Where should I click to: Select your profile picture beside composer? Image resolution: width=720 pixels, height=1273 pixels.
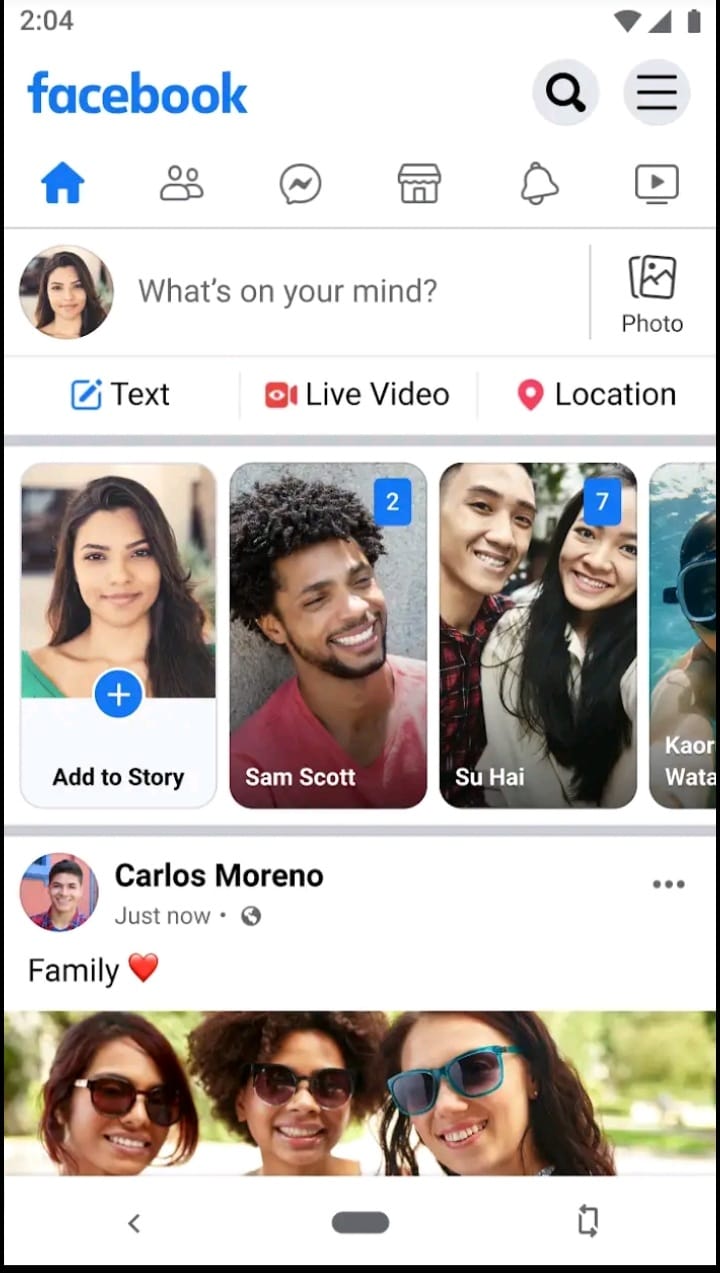(66, 292)
